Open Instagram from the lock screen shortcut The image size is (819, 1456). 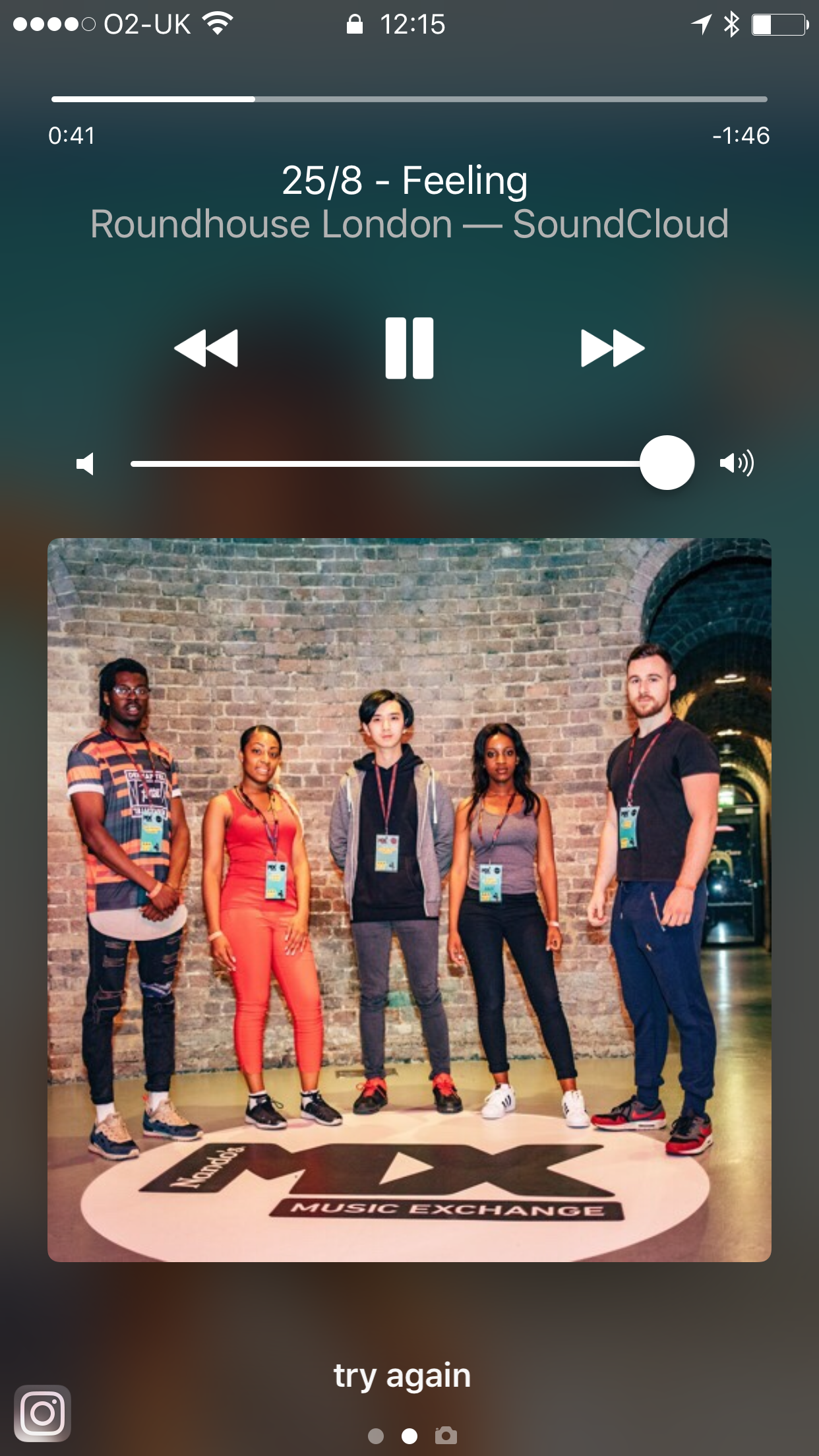click(43, 1413)
